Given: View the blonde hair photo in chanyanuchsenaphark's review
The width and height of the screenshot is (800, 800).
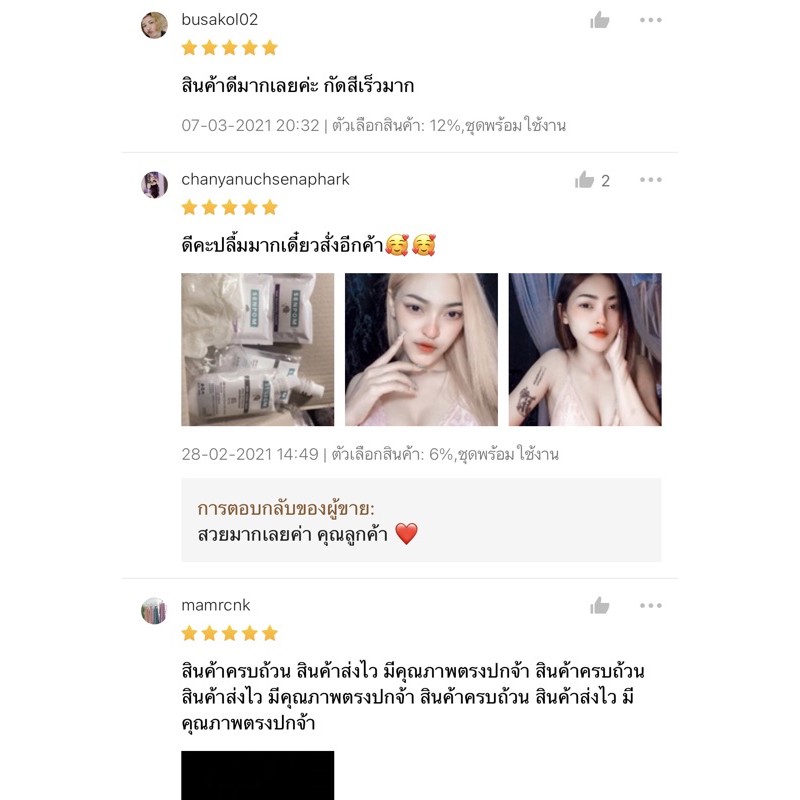Looking at the screenshot, I should click(421, 349).
